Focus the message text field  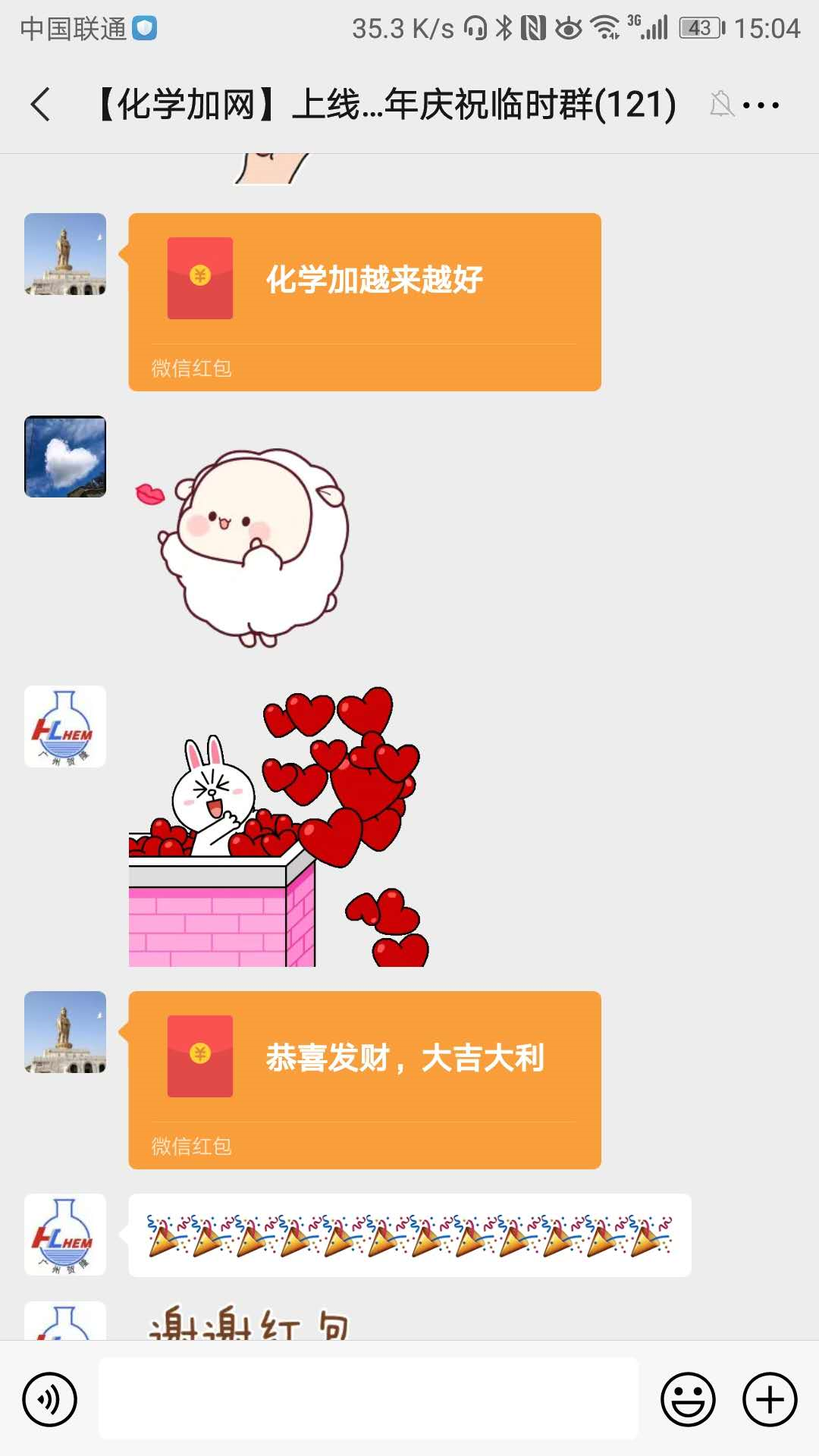click(369, 1399)
